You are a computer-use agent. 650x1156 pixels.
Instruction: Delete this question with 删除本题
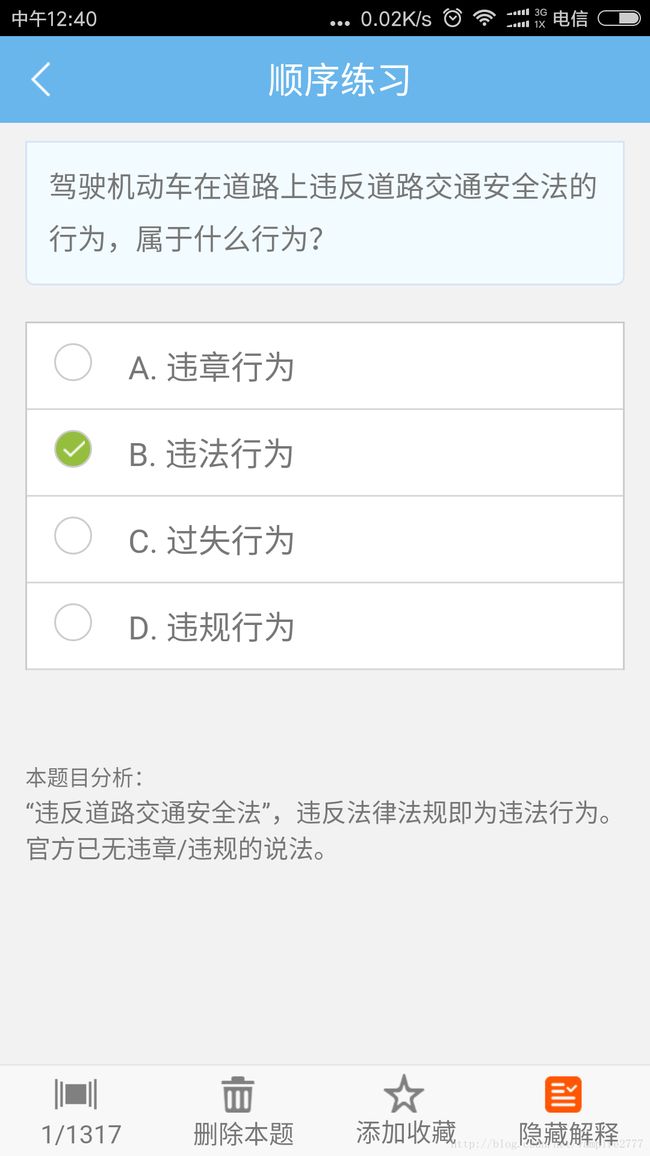click(x=242, y=1110)
